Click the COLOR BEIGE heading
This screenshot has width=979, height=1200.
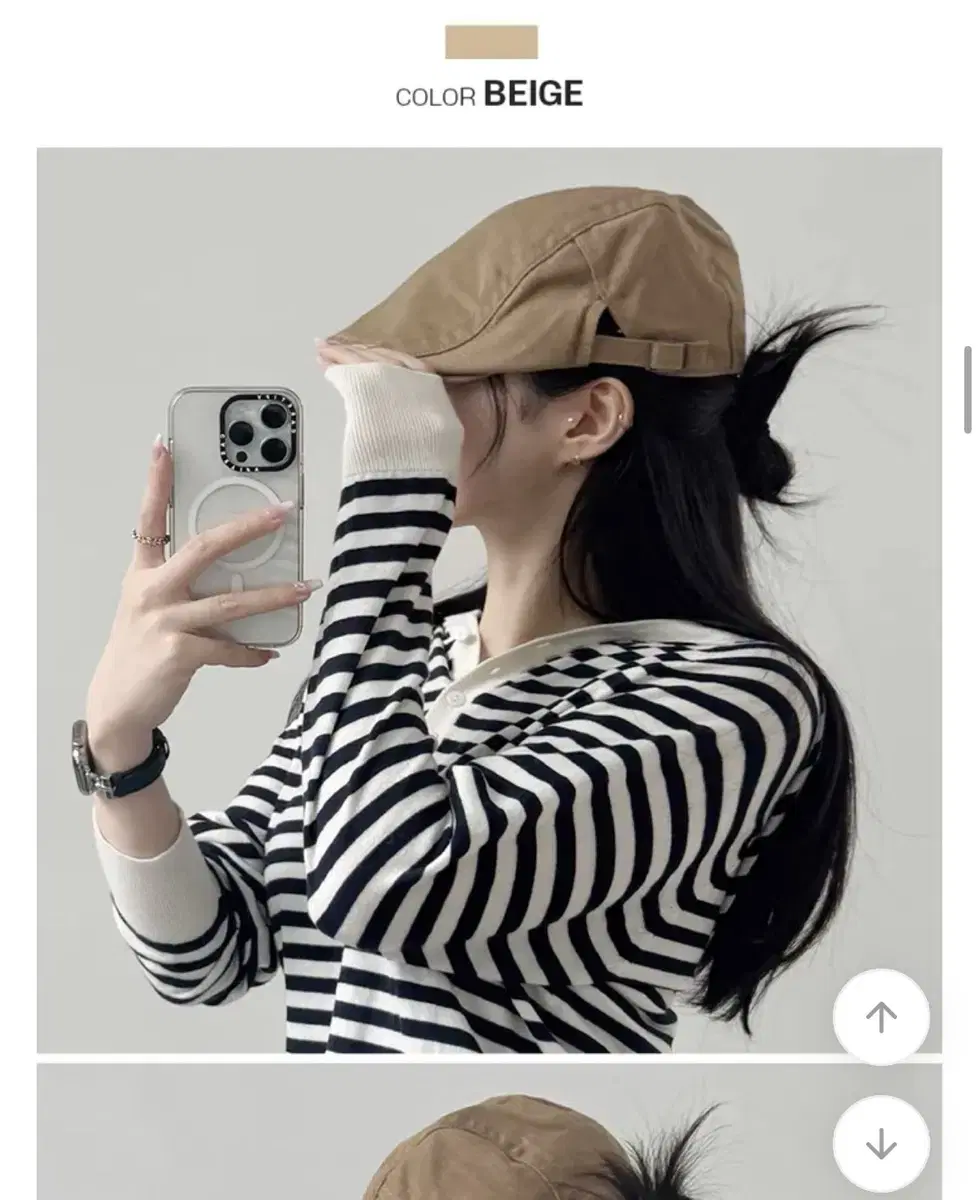point(489,93)
